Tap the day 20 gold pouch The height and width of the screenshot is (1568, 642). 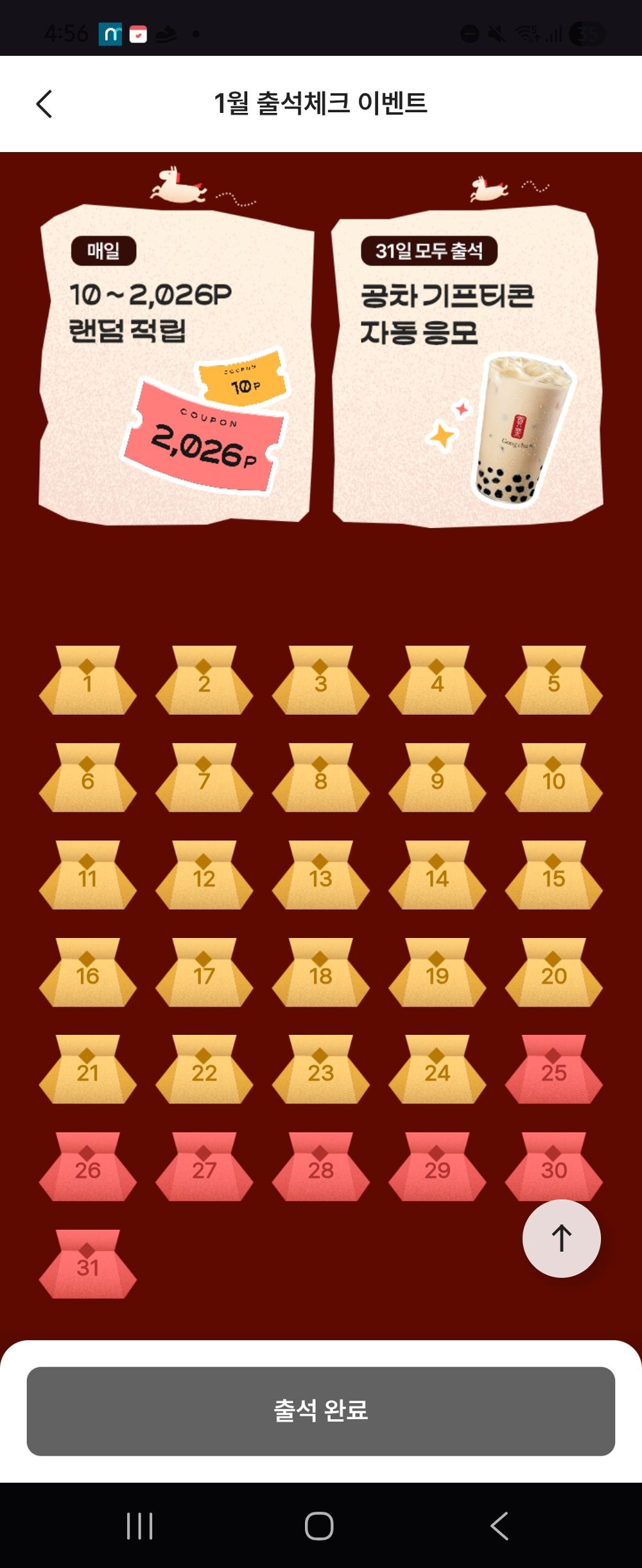pyautogui.click(x=553, y=975)
